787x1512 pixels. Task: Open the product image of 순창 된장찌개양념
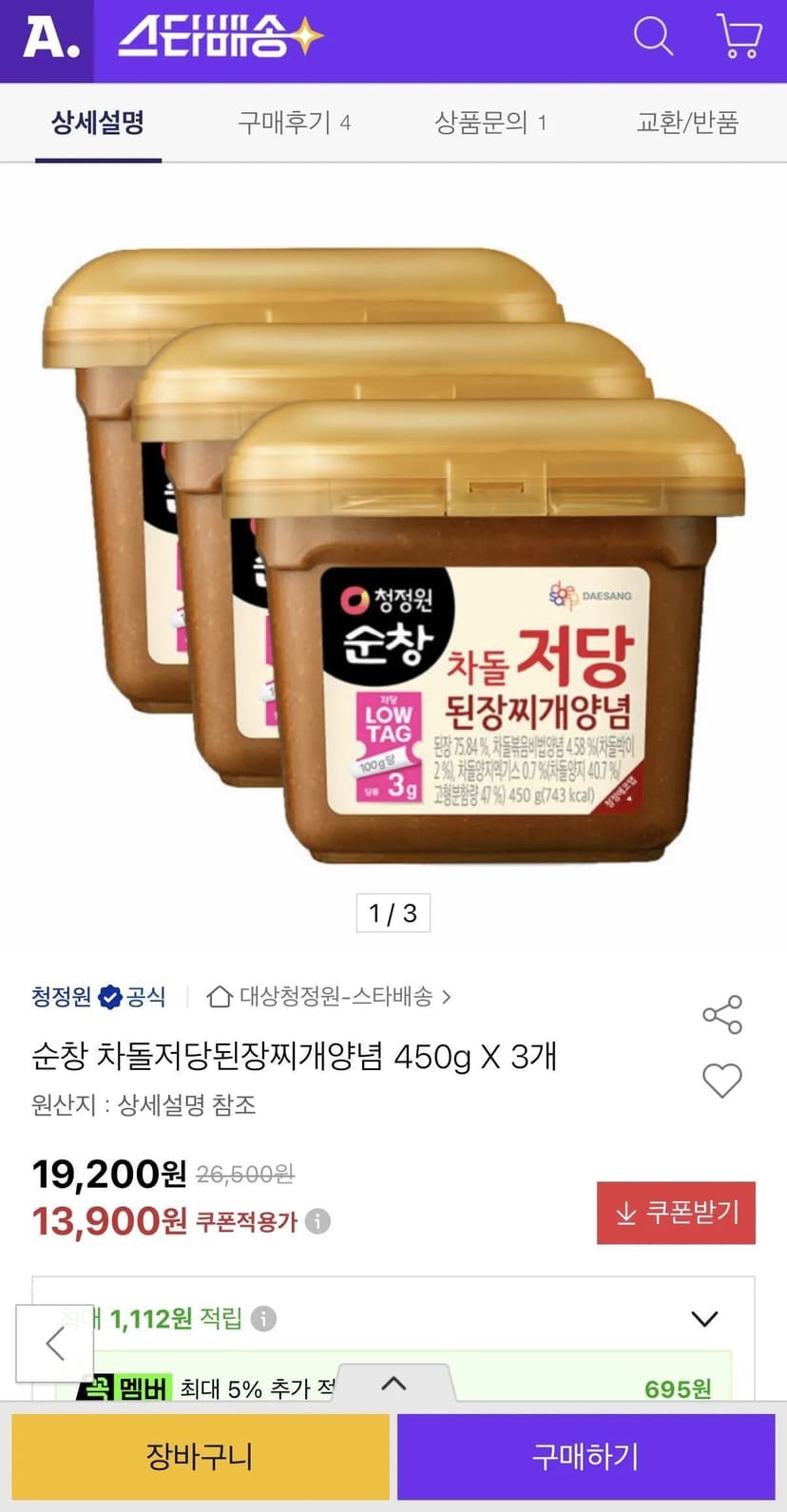coord(393,556)
